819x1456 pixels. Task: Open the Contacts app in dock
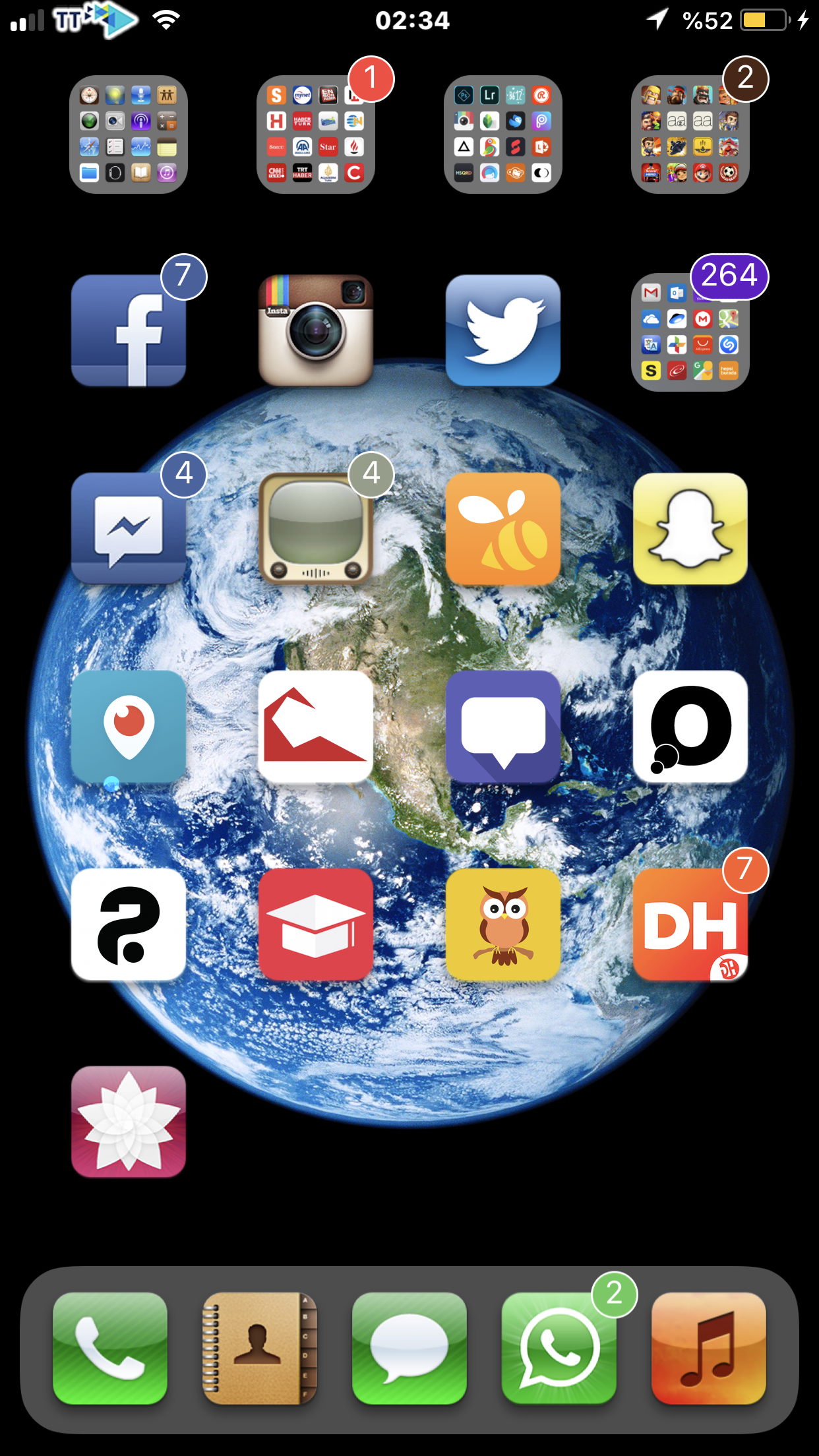click(260, 1349)
